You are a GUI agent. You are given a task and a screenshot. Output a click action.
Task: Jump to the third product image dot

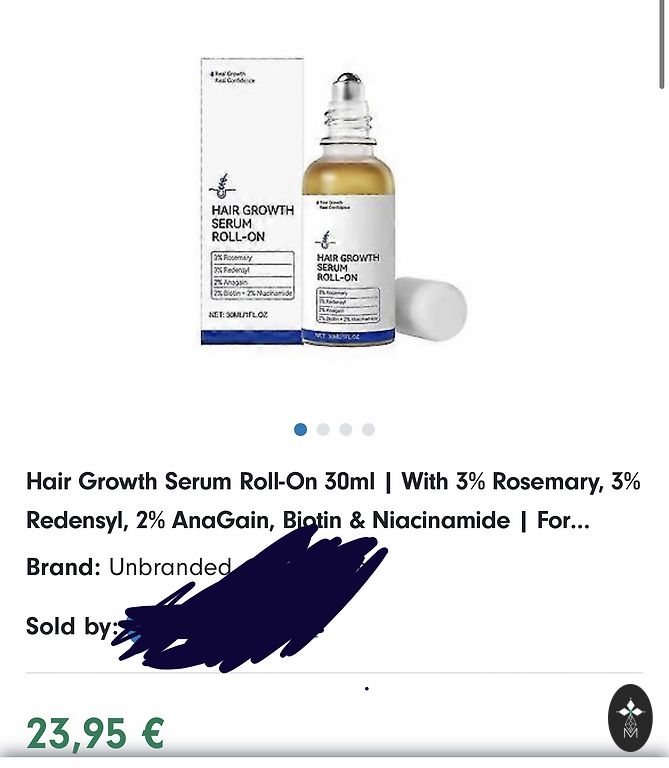346,429
